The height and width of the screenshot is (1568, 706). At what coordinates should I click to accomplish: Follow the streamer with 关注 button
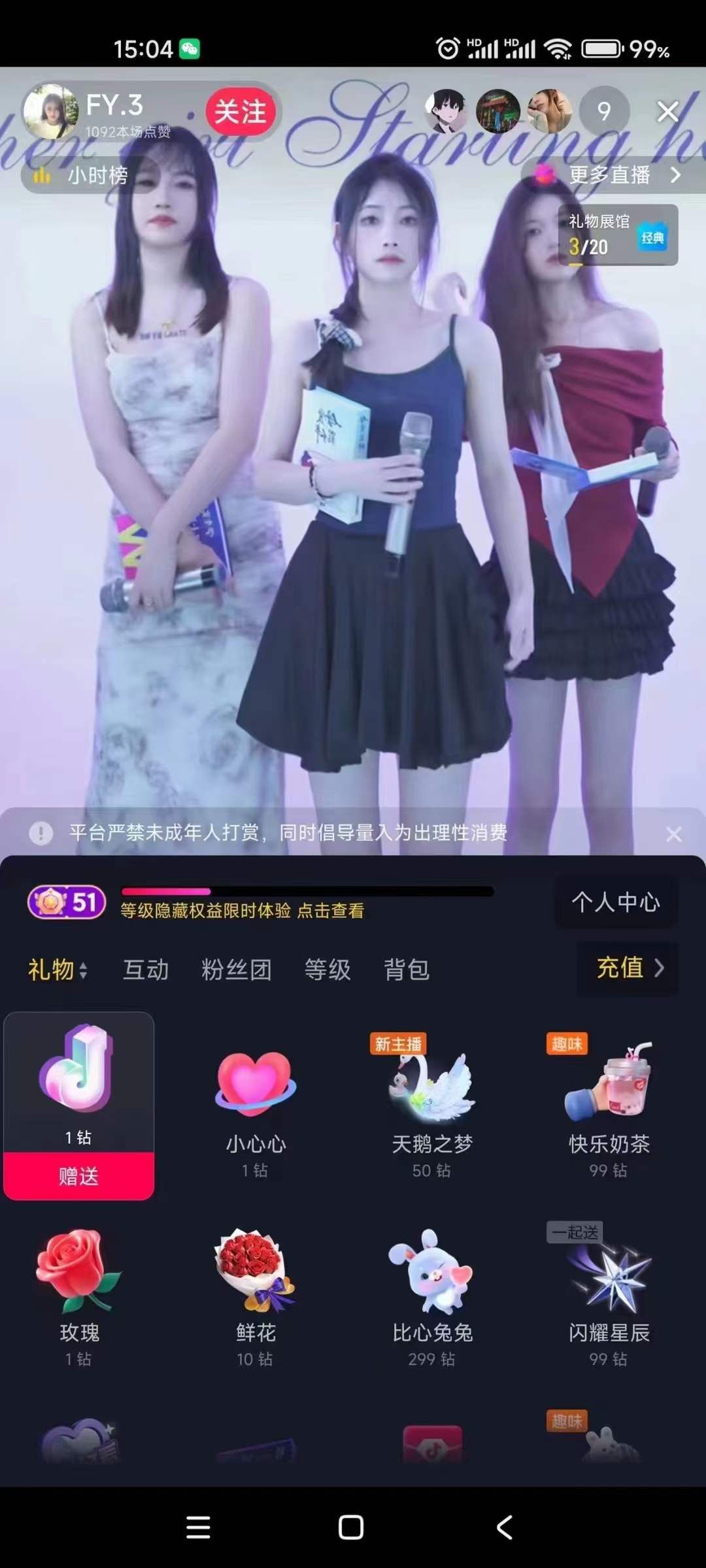(x=240, y=112)
